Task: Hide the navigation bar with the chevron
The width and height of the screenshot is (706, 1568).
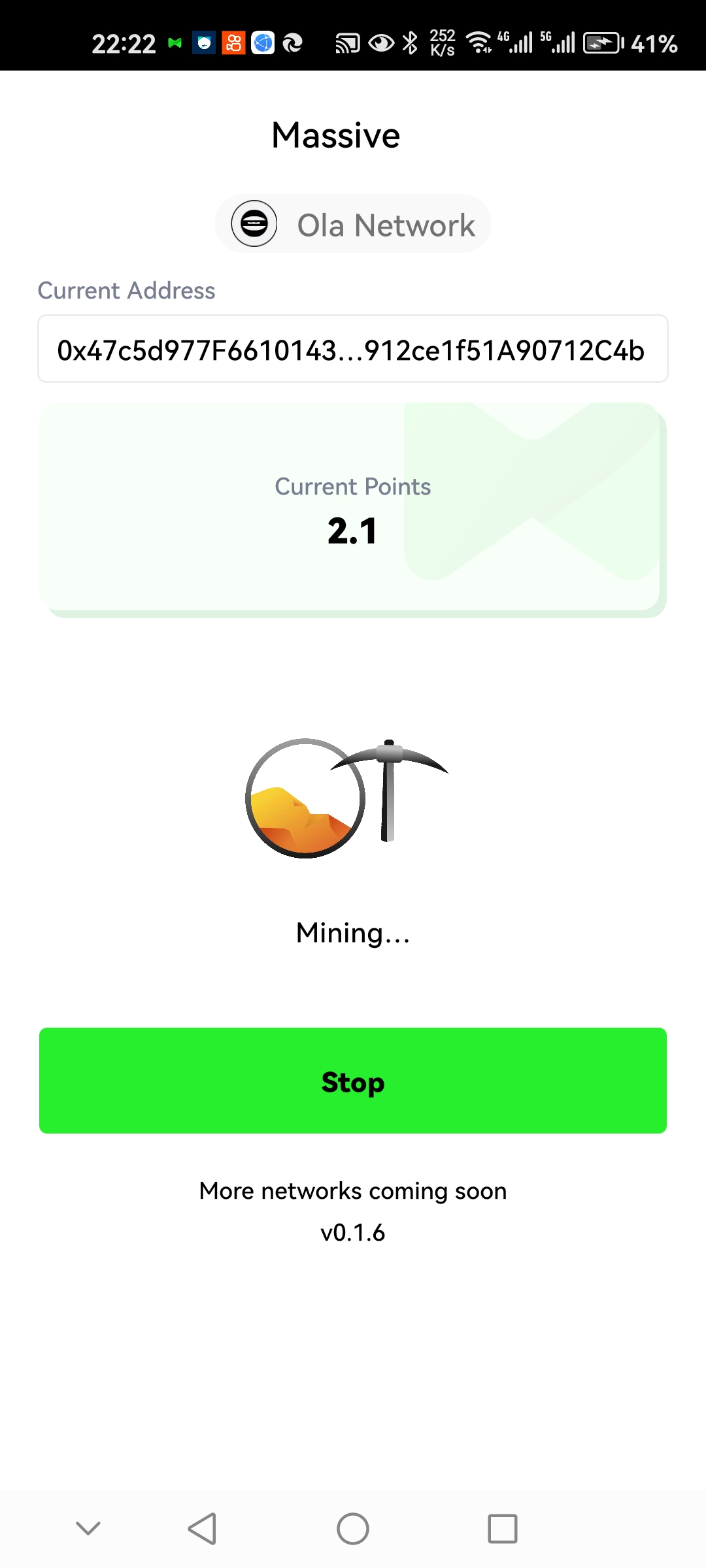Action: click(x=88, y=1529)
